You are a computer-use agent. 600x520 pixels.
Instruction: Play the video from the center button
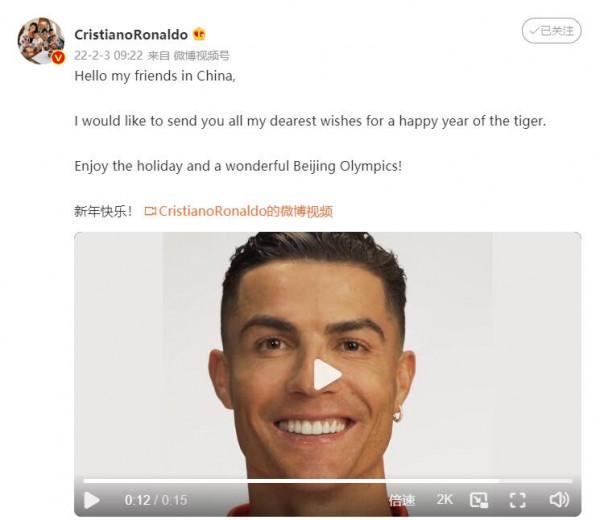tap(327, 374)
